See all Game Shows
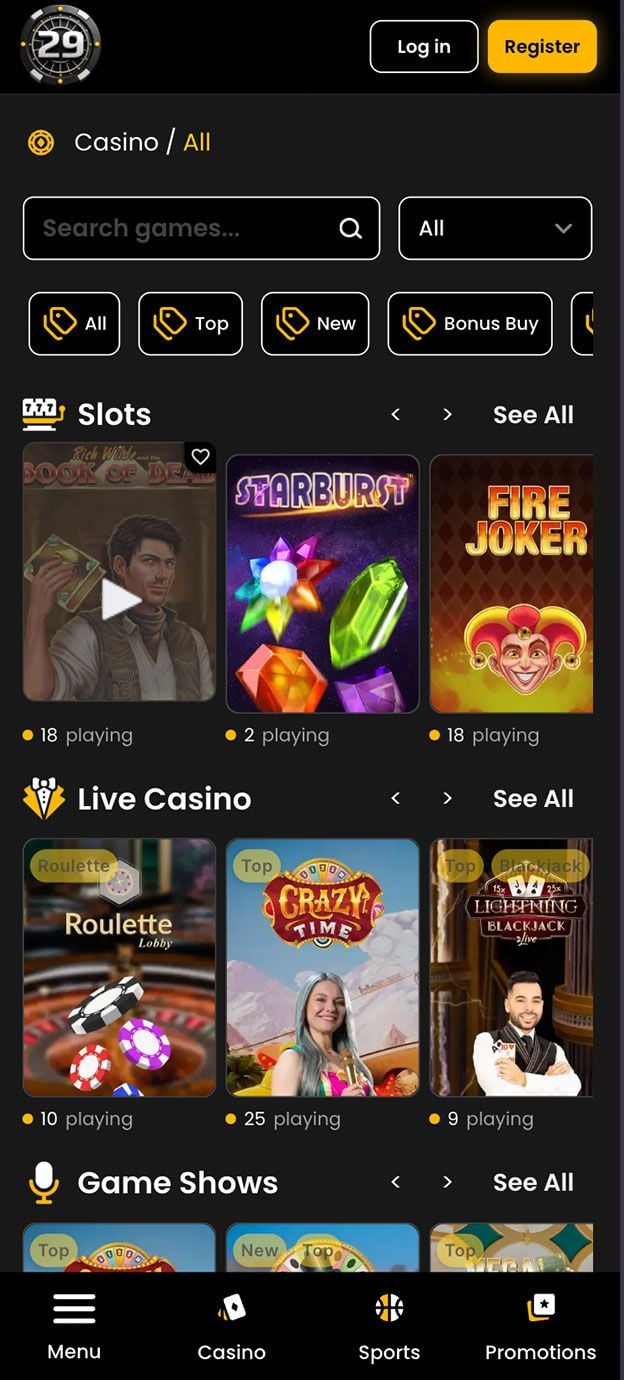This screenshot has height=1380, width=624. [533, 1182]
